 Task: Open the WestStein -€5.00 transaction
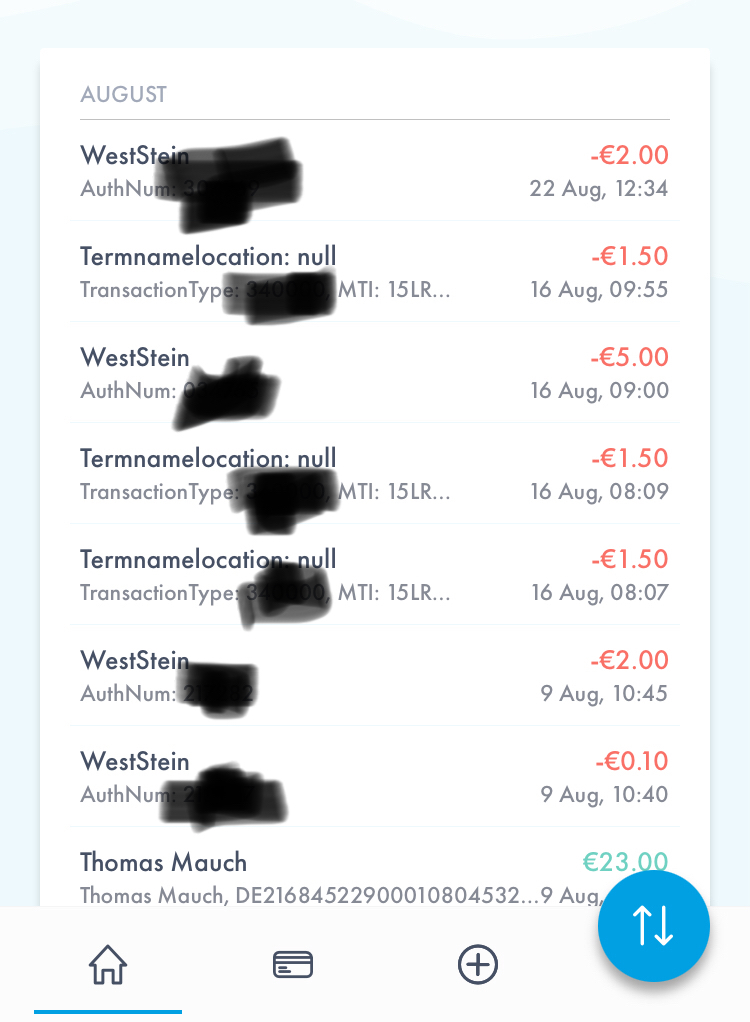(x=375, y=373)
